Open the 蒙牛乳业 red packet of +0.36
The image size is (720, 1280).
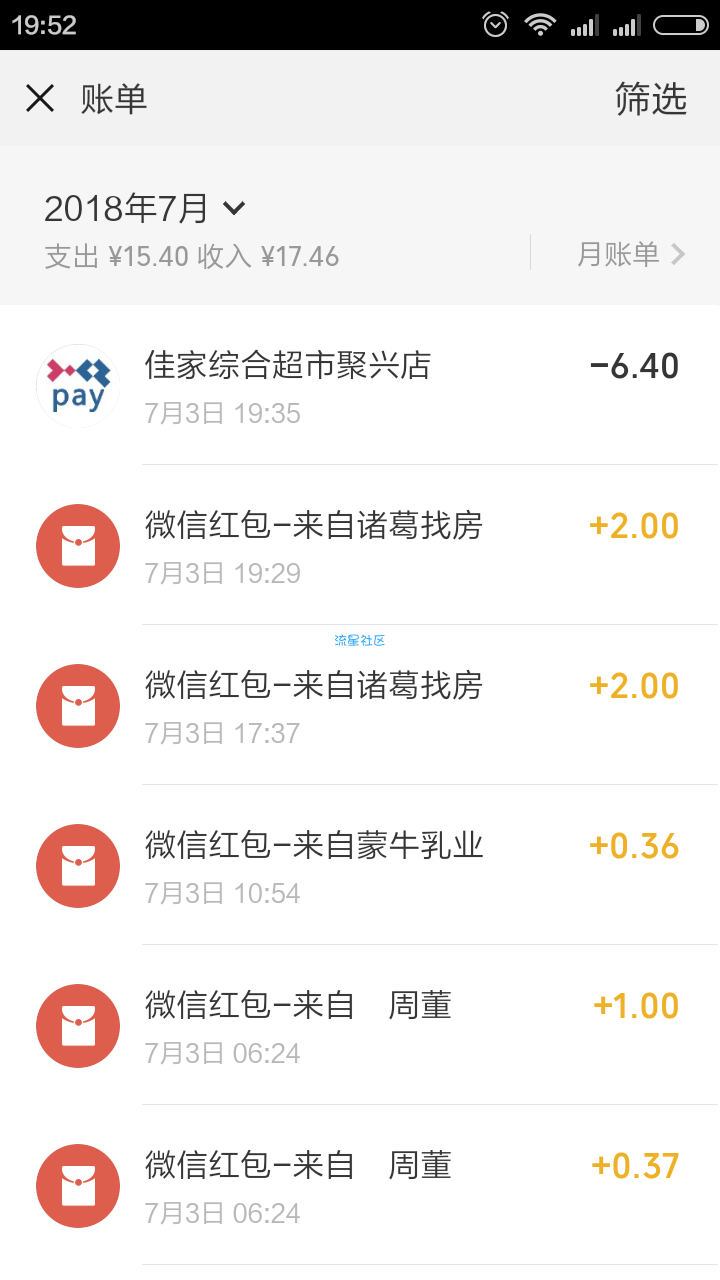click(360, 865)
